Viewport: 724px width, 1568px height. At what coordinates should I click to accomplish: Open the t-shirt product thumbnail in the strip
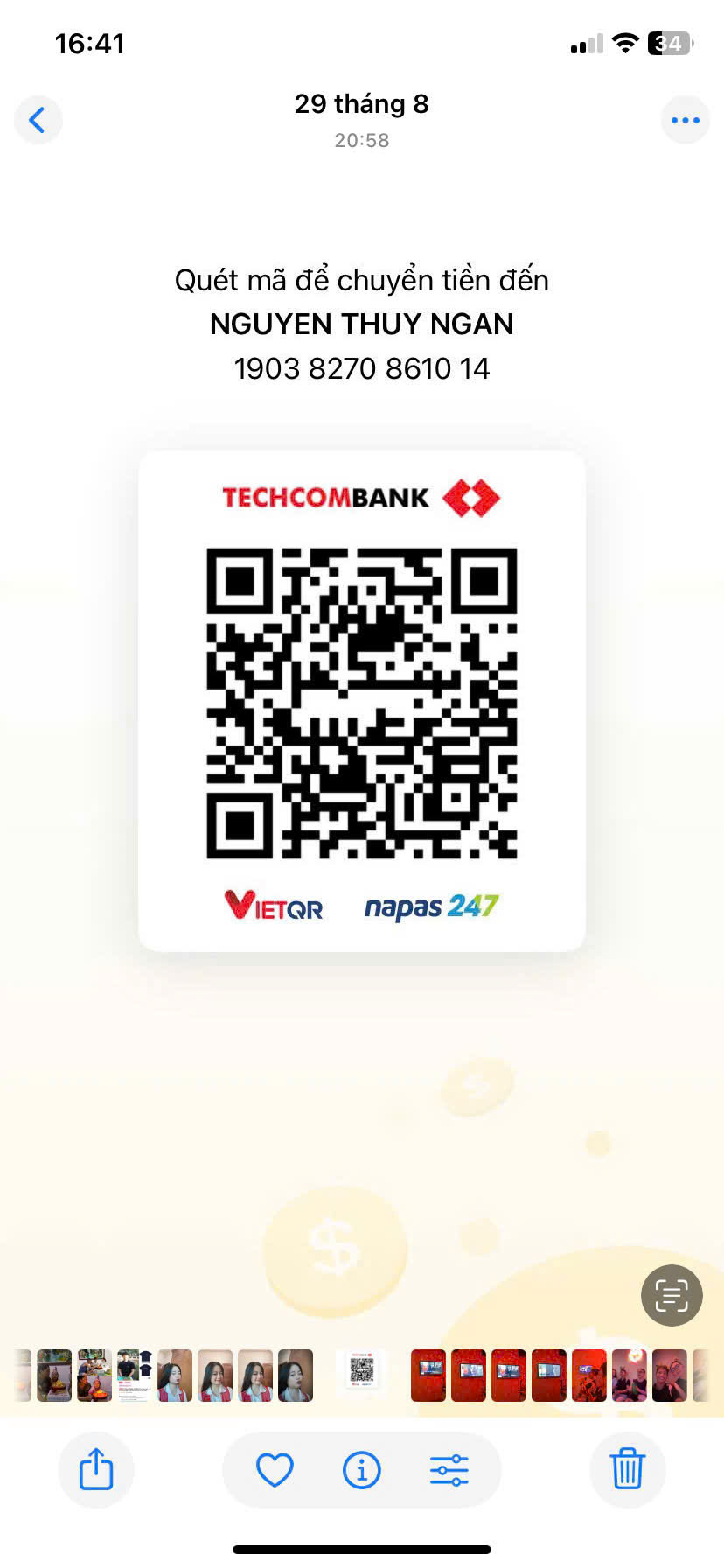[x=135, y=1375]
